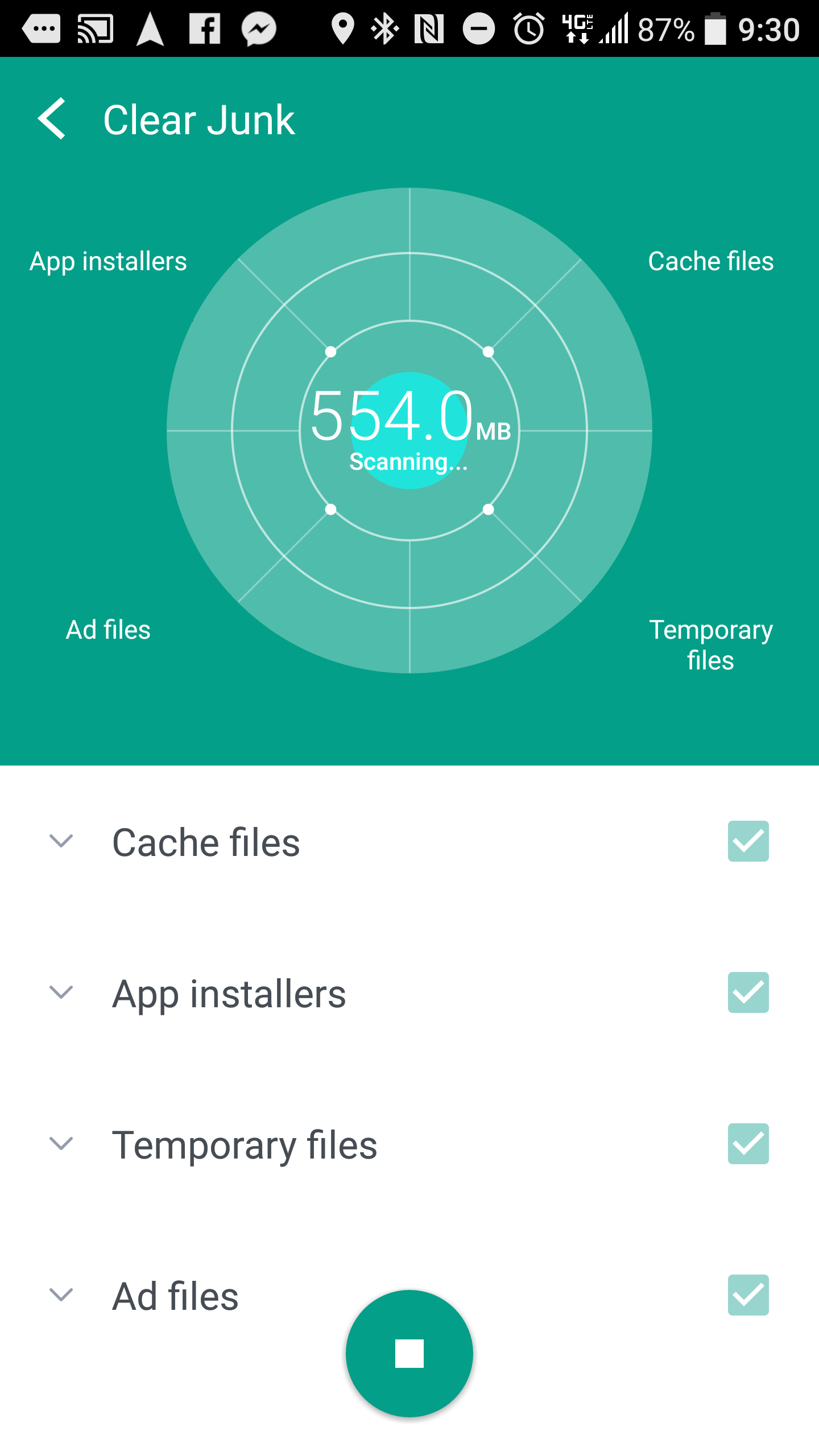This screenshot has height=1456, width=819.
Task: Uncheck the App installers checkbox
Action: point(748,992)
